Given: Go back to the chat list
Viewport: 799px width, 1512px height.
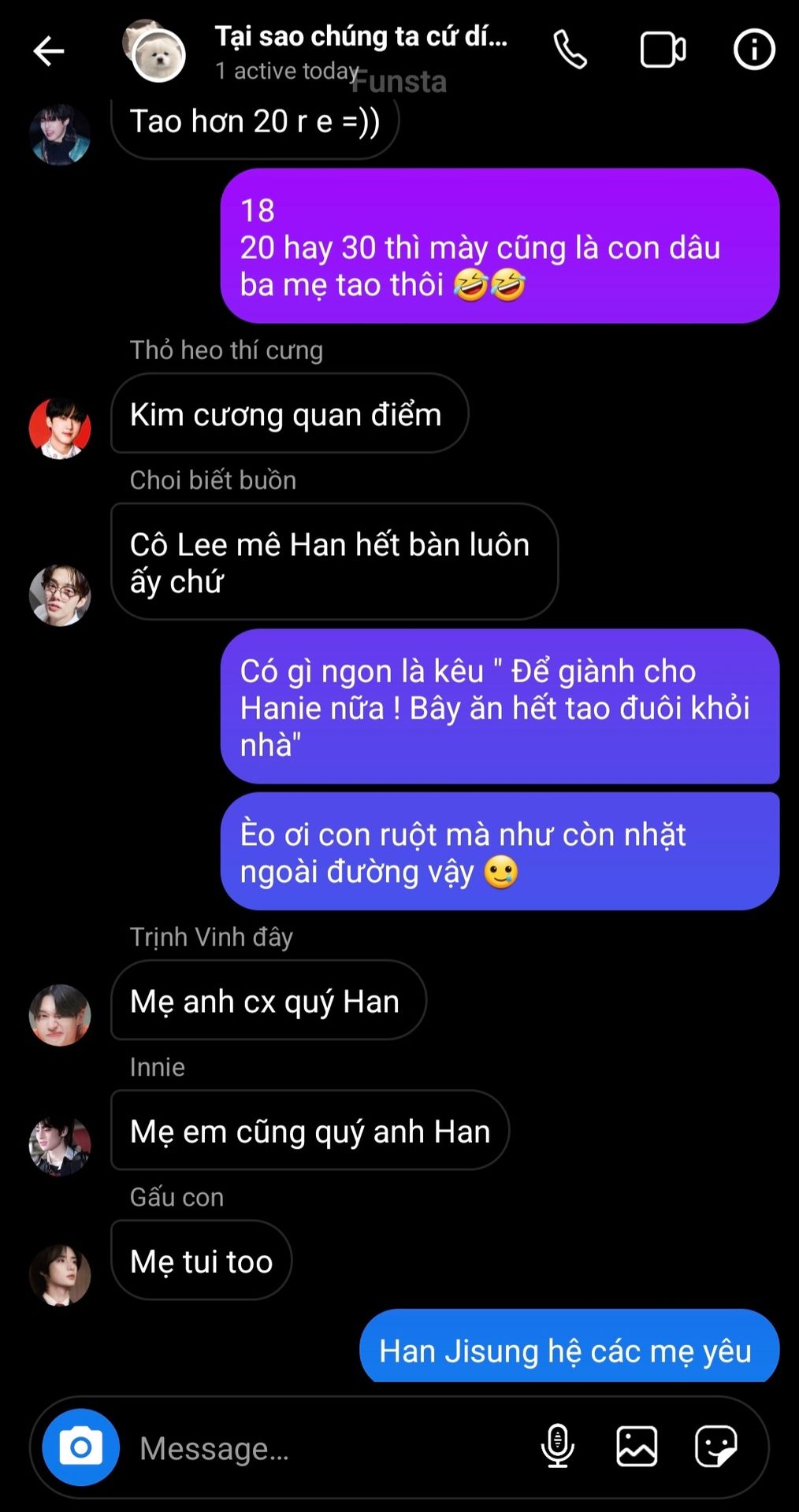Looking at the screenshot, I should pos(49,51).
